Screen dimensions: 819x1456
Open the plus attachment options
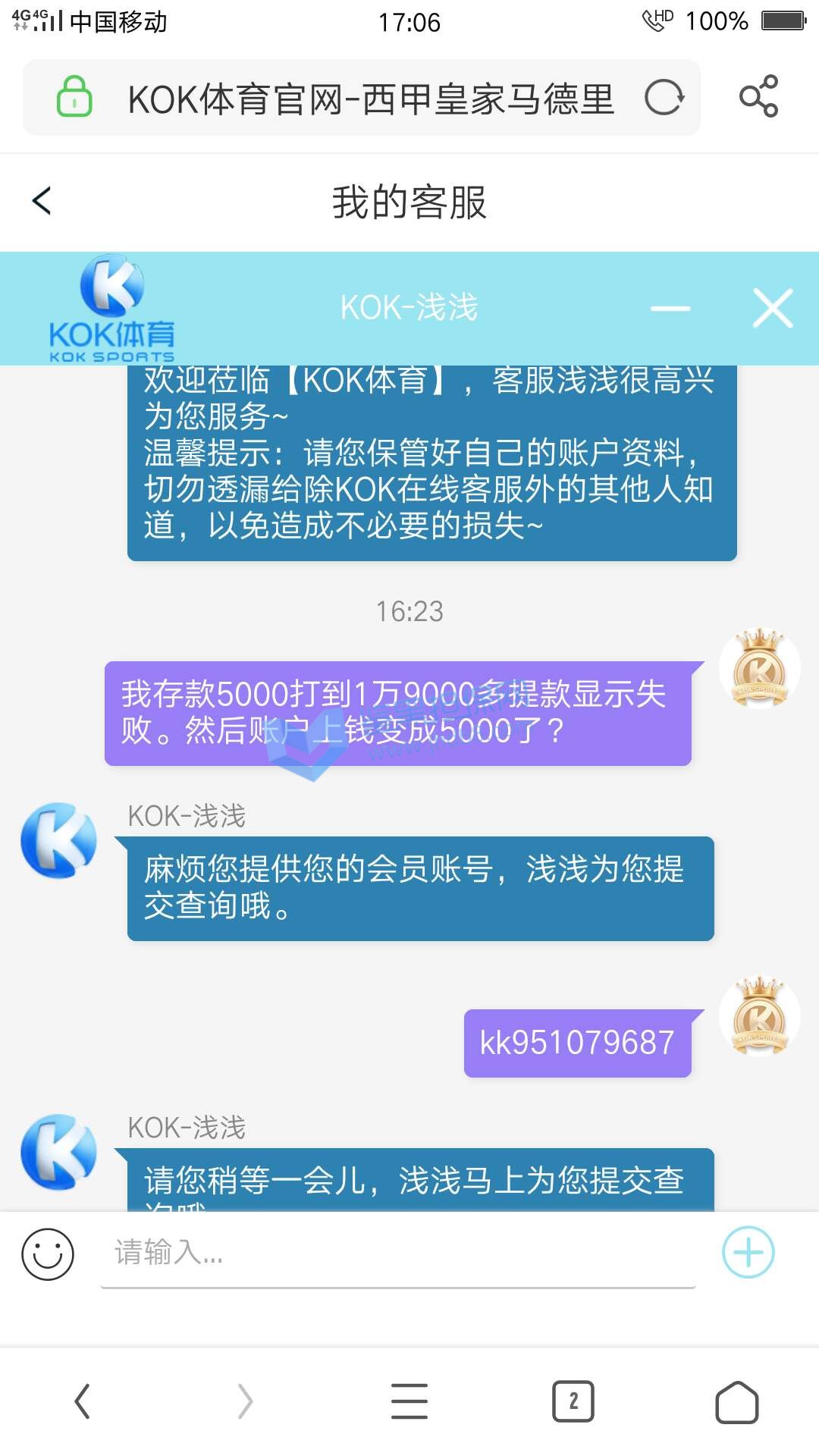tap(748, 1252)
